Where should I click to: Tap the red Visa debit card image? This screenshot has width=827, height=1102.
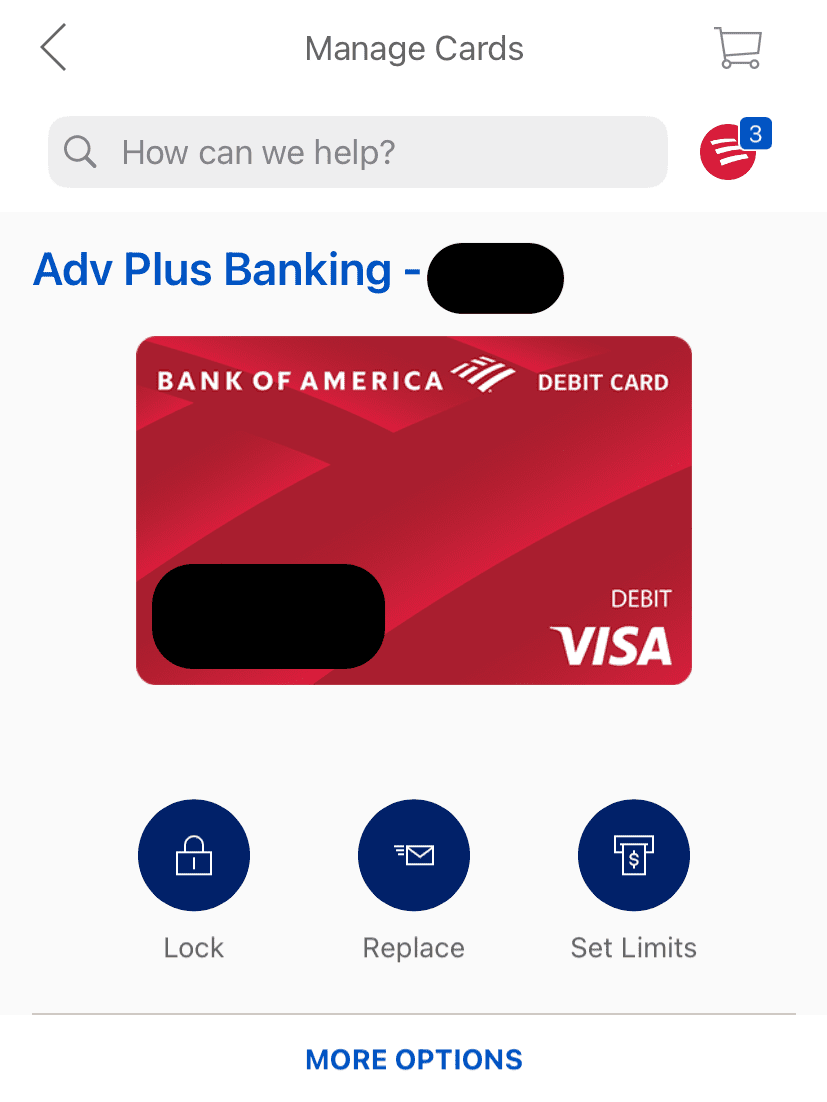413,509
